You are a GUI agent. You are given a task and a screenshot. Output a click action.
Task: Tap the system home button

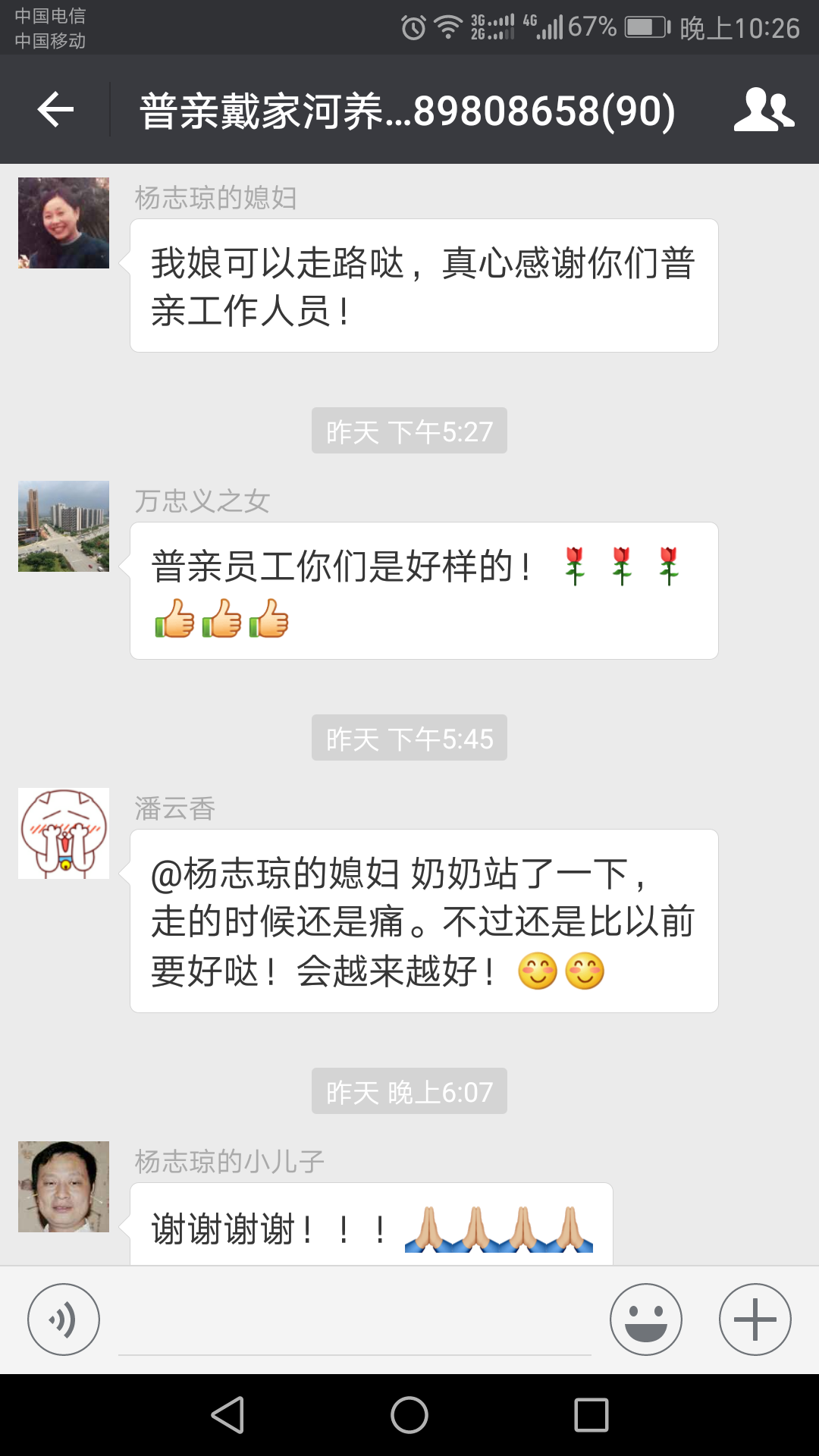click(x=409, y=1415)
